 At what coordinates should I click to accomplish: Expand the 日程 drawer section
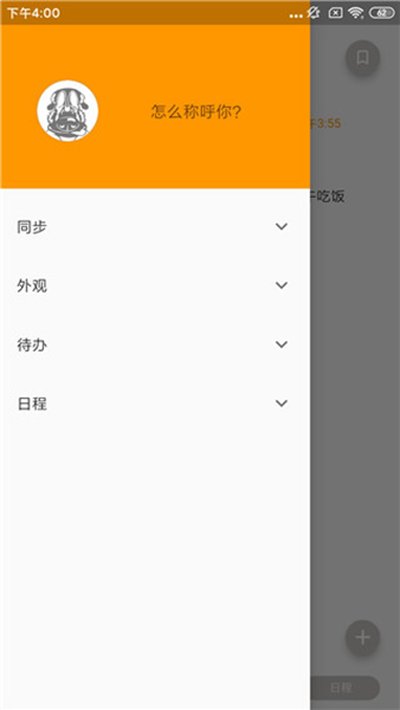[x=155, y=403]
